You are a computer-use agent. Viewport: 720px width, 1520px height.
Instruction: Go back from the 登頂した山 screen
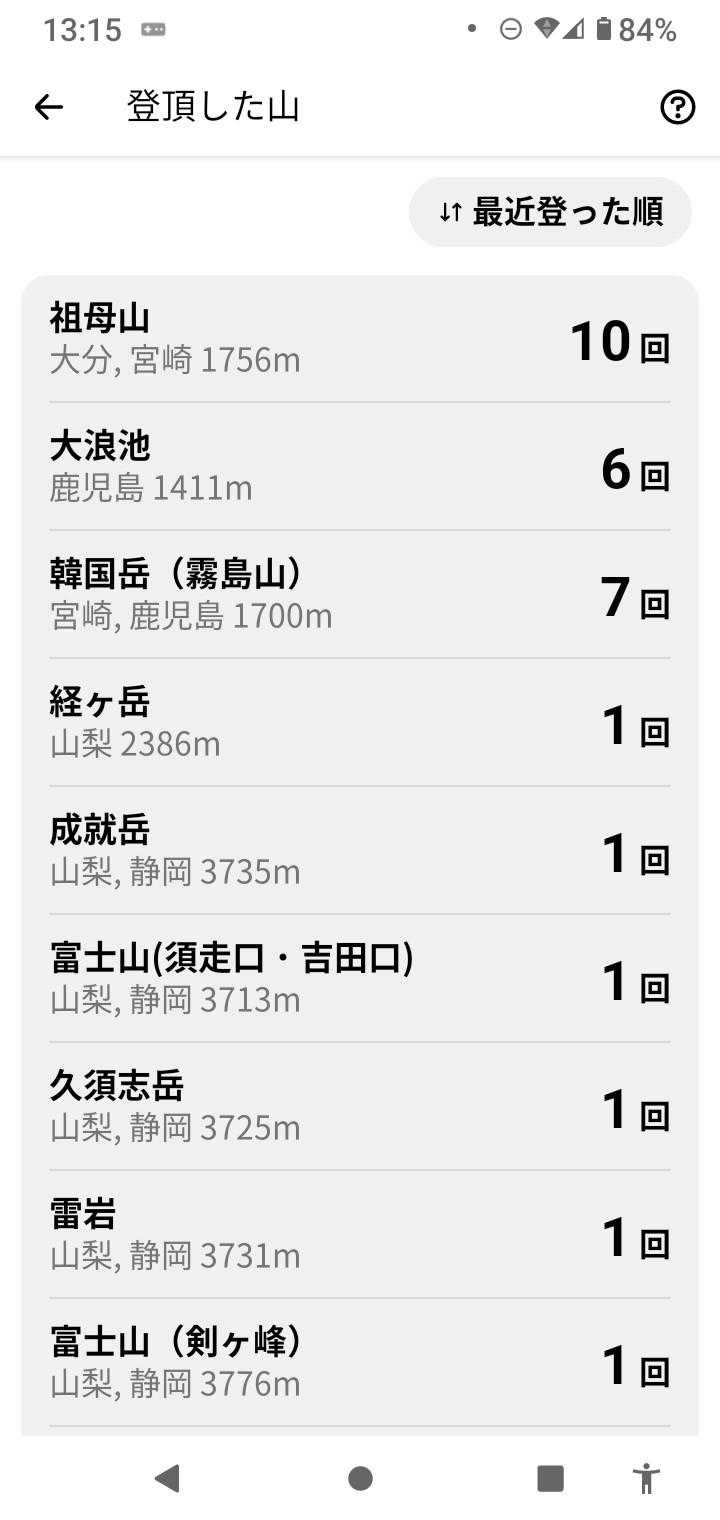[x=48, y=107]
